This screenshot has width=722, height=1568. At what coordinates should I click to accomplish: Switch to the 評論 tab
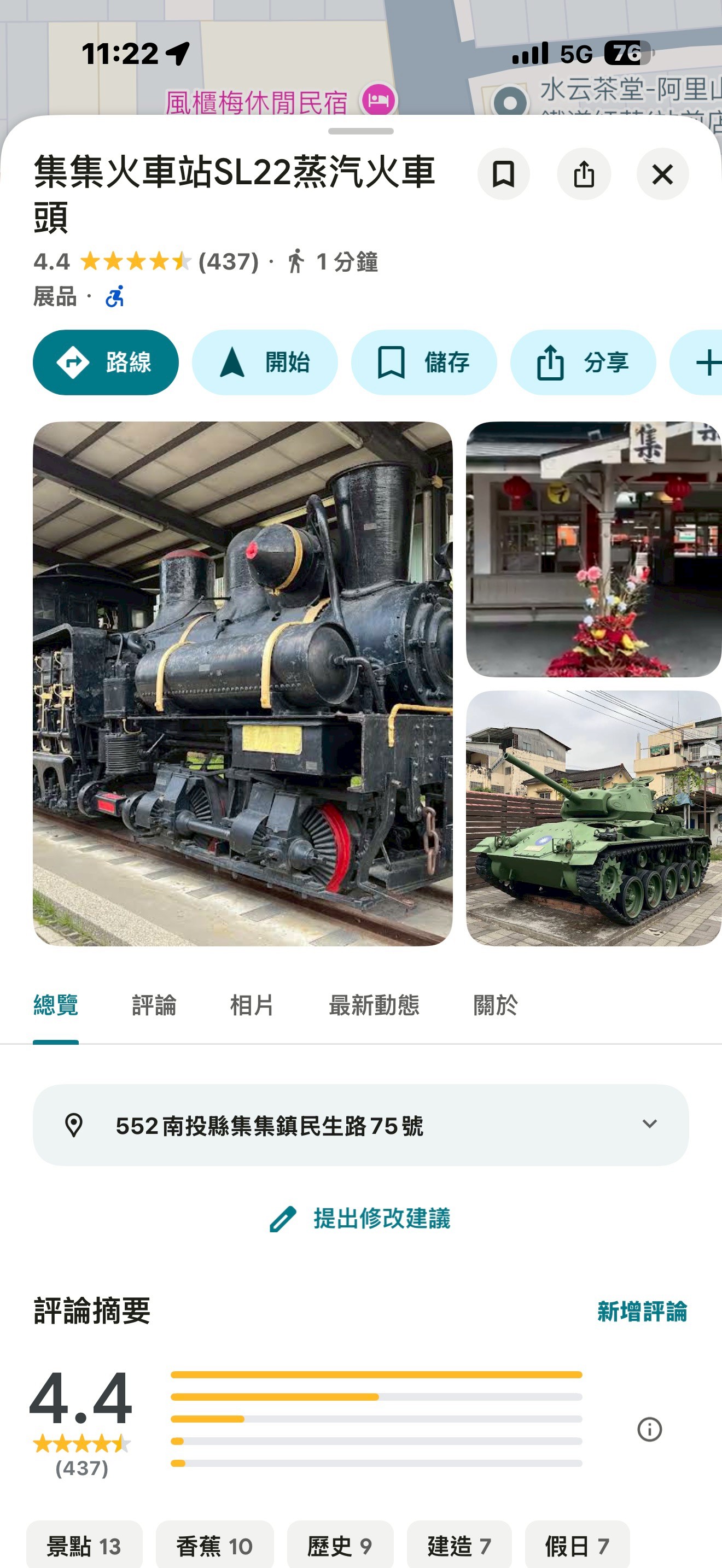154,1004
